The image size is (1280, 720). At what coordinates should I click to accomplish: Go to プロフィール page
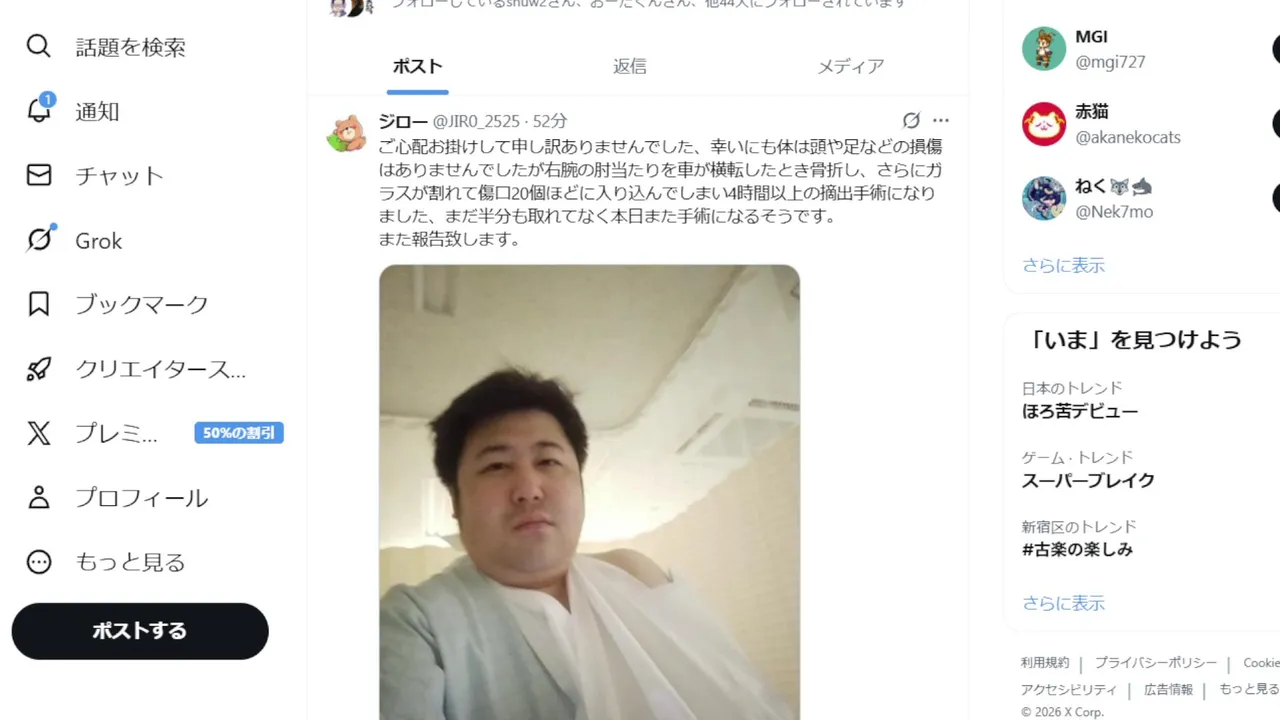point(141,498)
